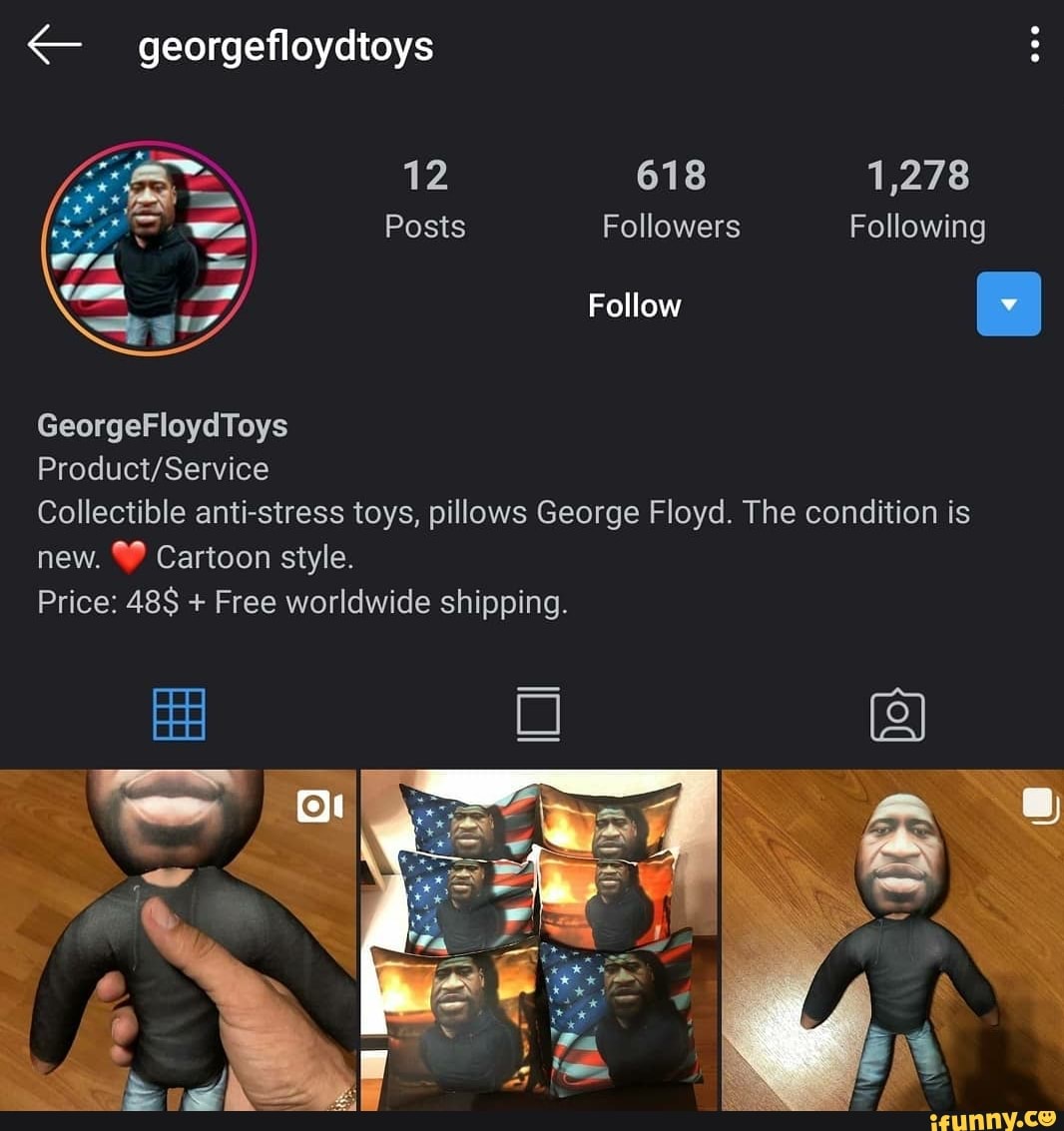Image resolution: width=1064 pixels, height=1131 pixels.
Task: Open the 1,278 Following list
Action: 917,200
